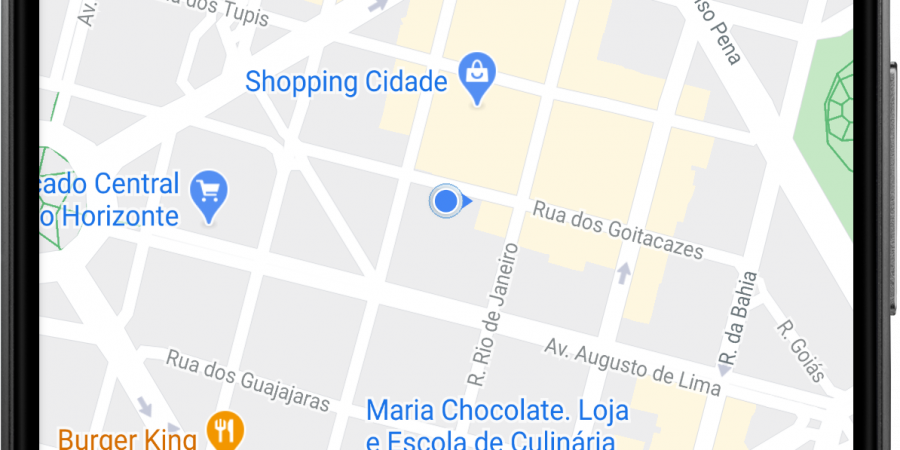Tap the Burger King restaurant marker
The height and width of the screenshot is (450, 900).
tap(226, 431)
